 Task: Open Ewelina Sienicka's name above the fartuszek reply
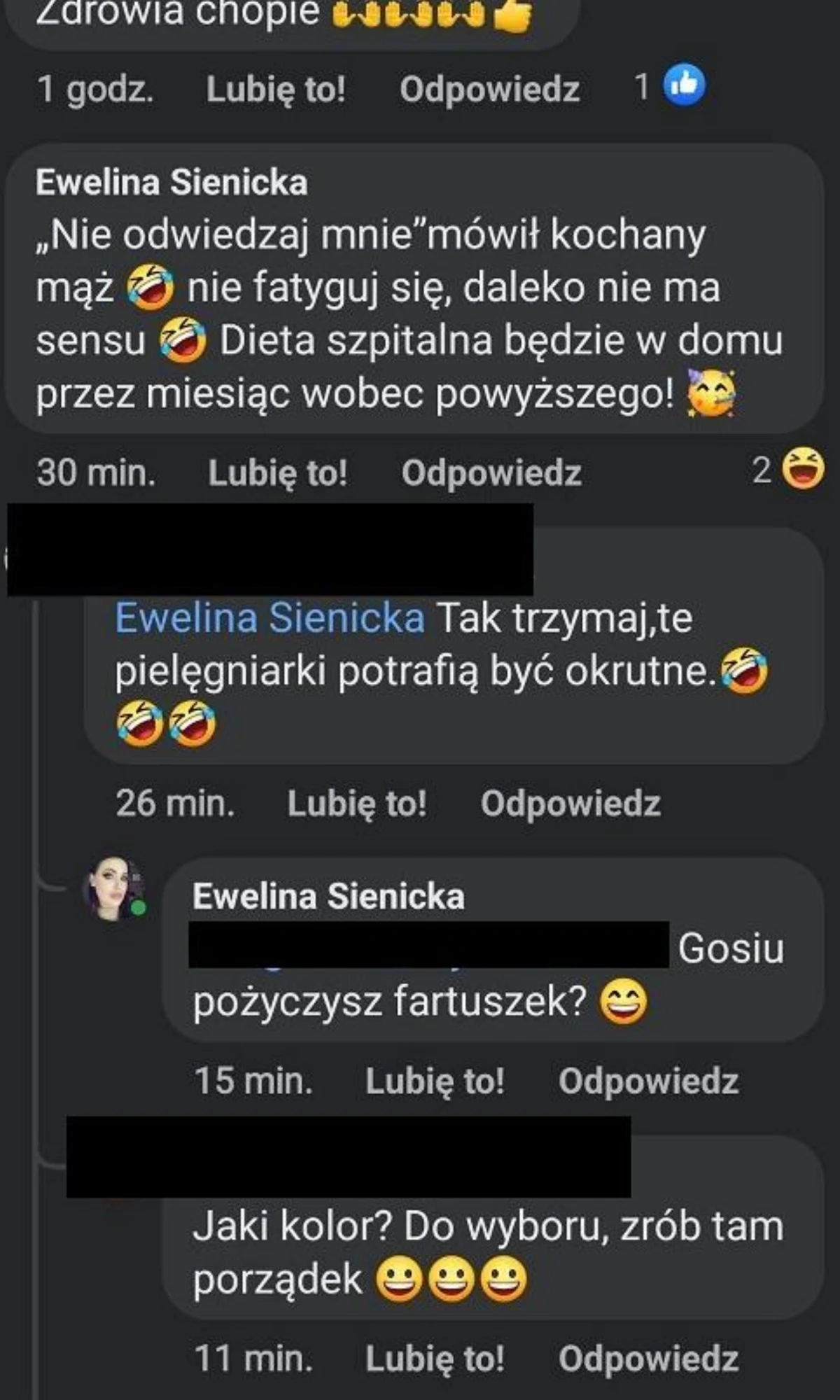[x=328, y=896]
